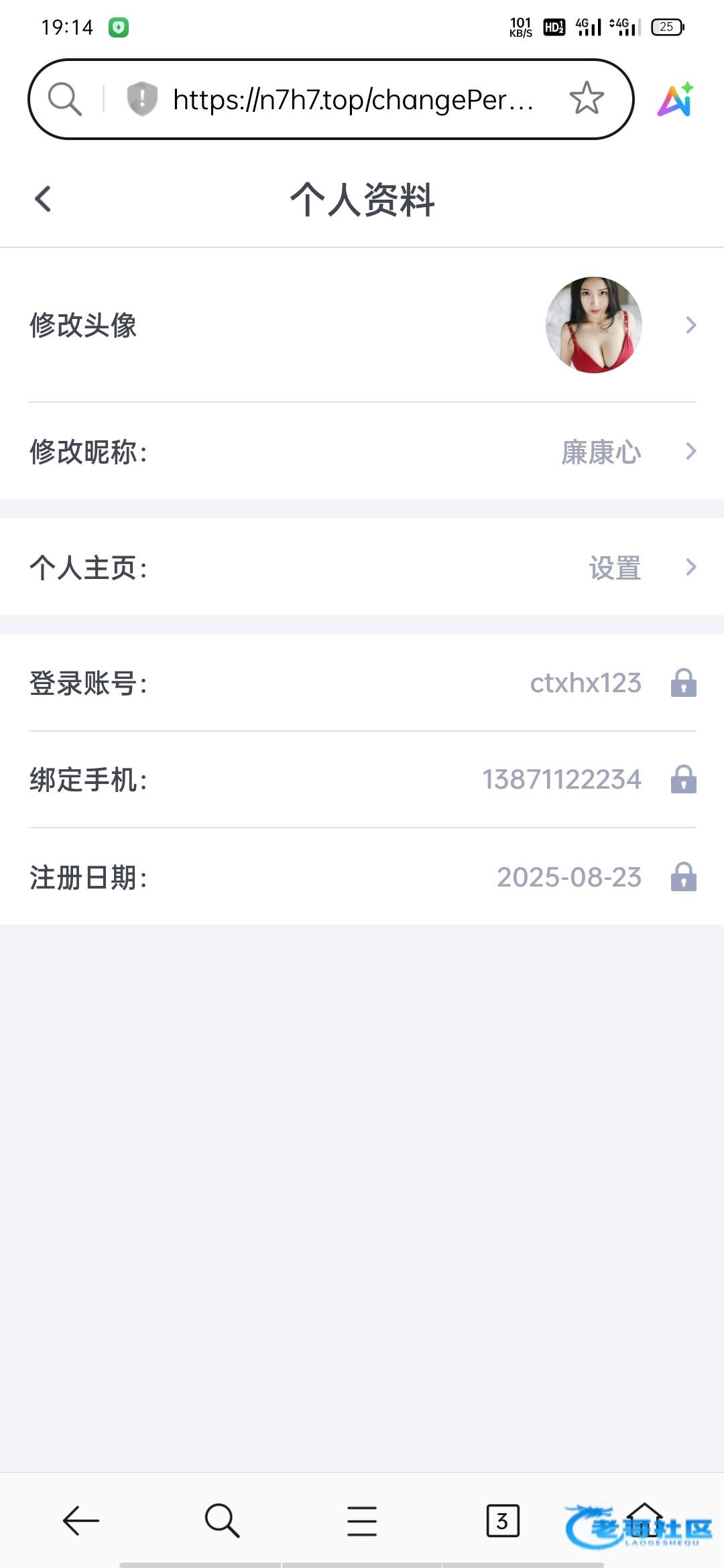This screenshot has width=724, height=1568.
Task: Go back using the browser back arrow
Action: 81,1520
